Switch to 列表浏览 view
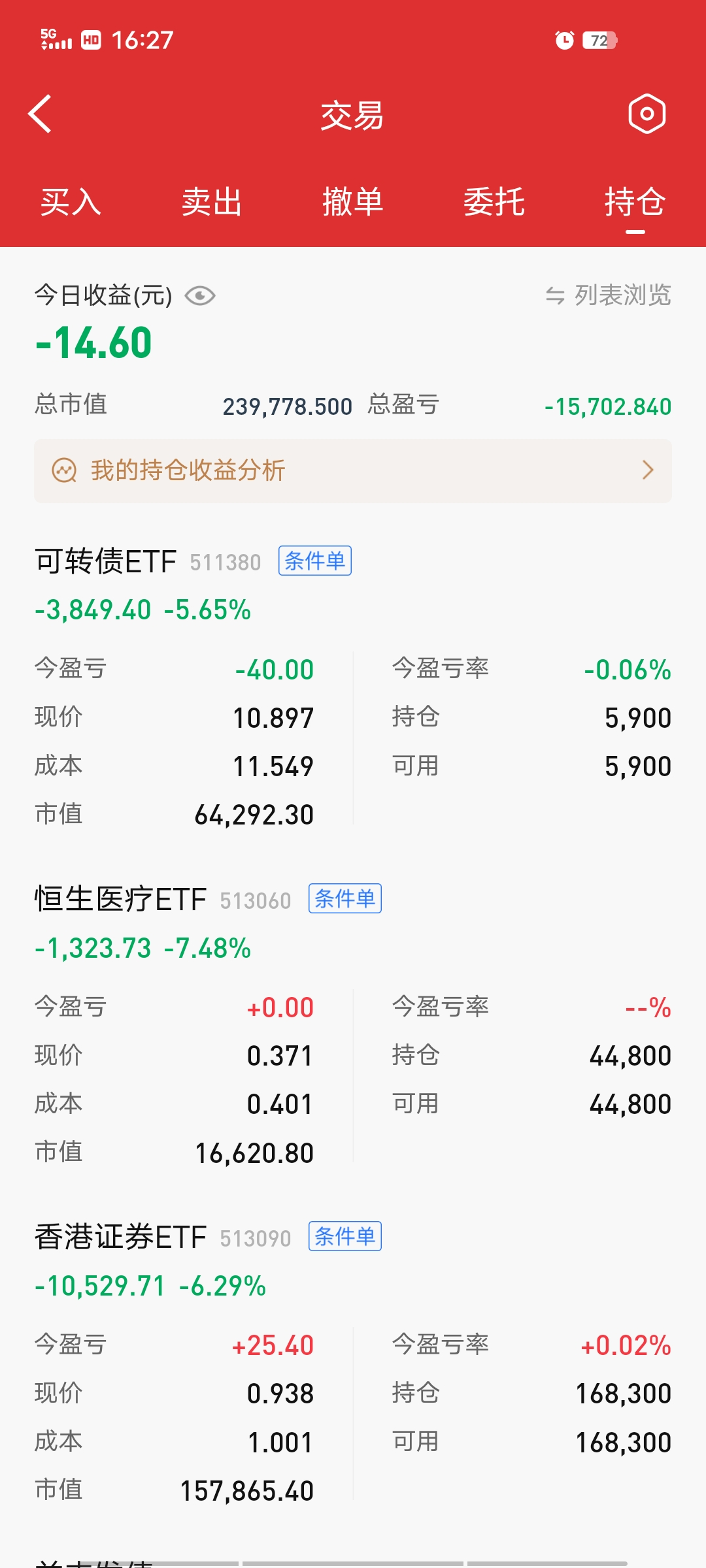This screenshot has width=706, height=1568. point(609,295)
